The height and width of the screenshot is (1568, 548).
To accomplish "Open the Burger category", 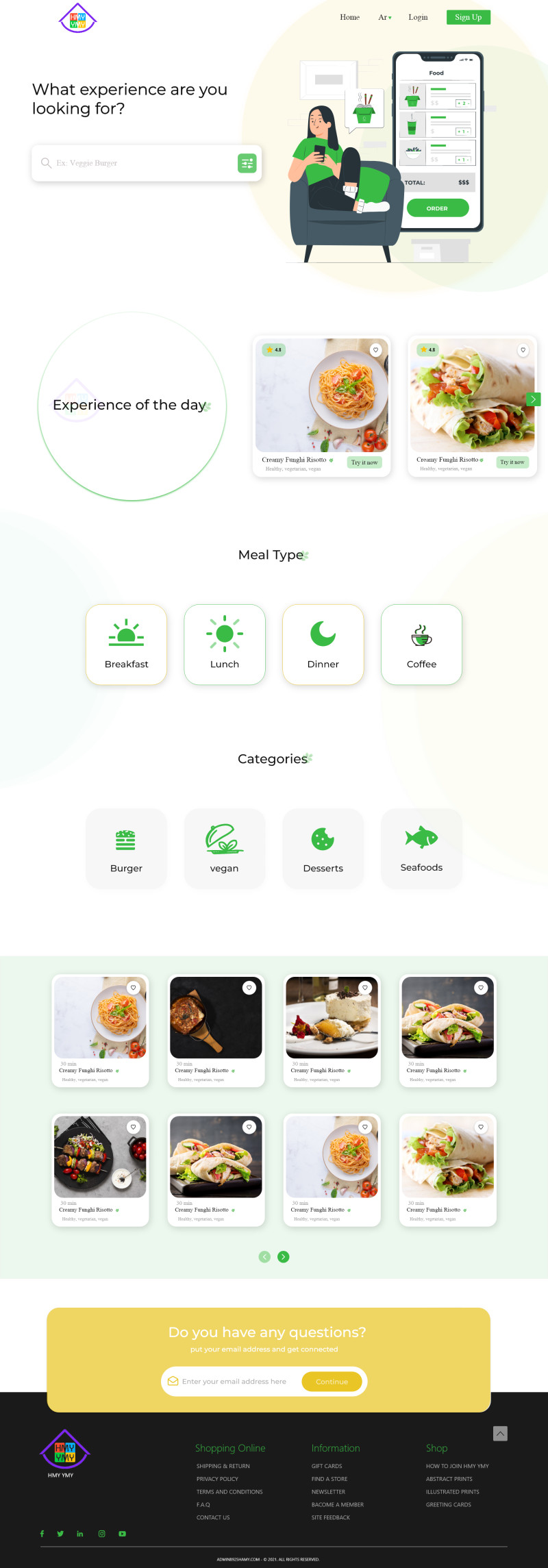I will pos(126,848).
